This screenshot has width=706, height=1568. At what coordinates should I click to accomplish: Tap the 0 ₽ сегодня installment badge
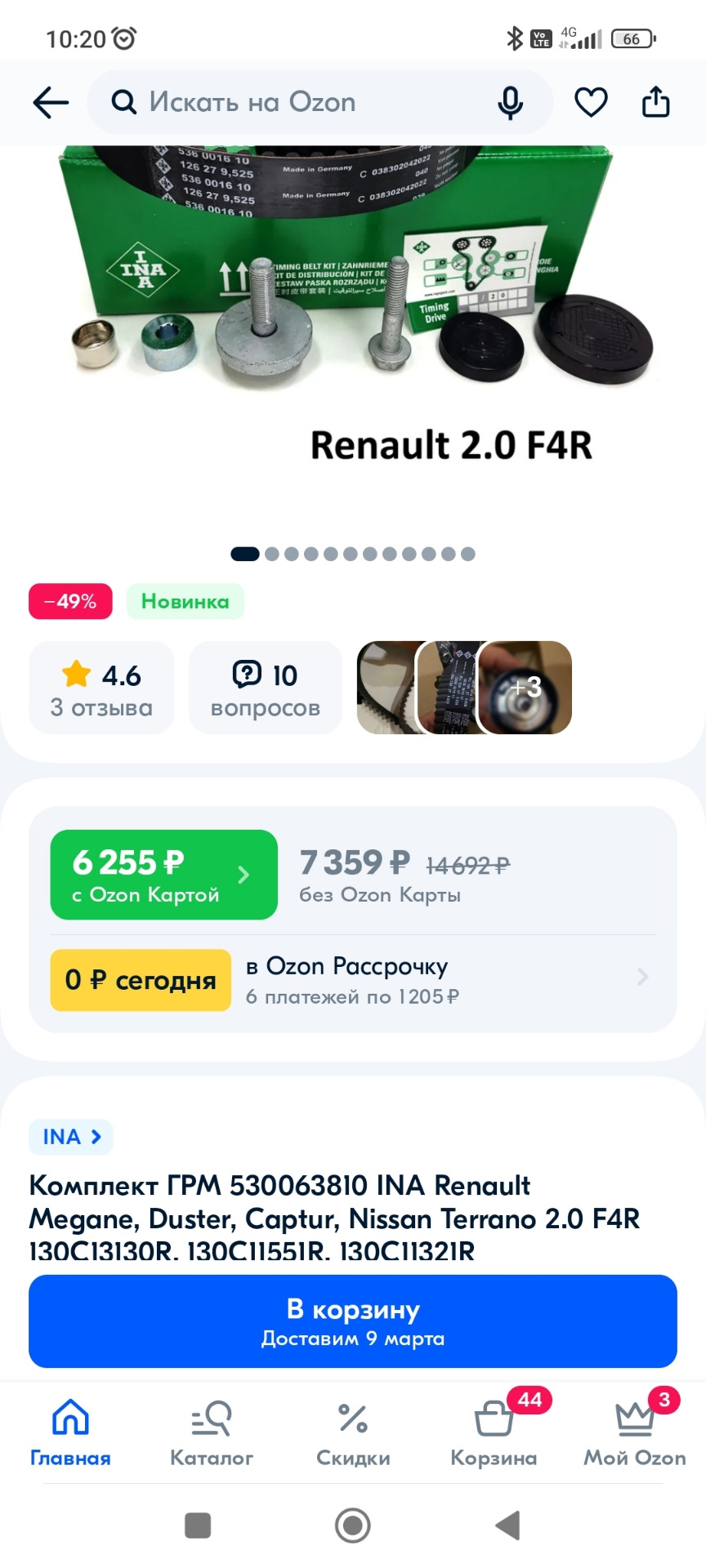[x=140, y=979]
